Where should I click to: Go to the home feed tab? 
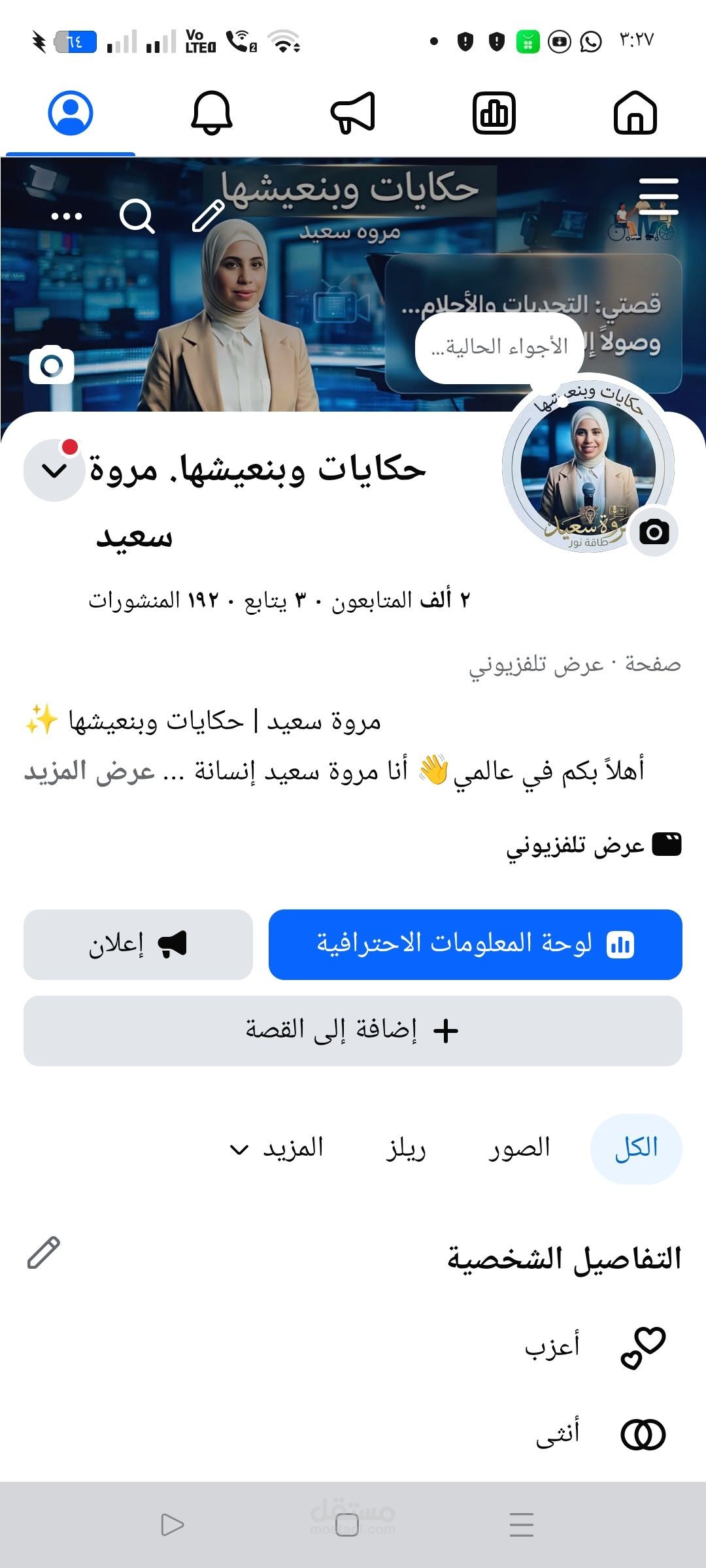click(635, 113)
